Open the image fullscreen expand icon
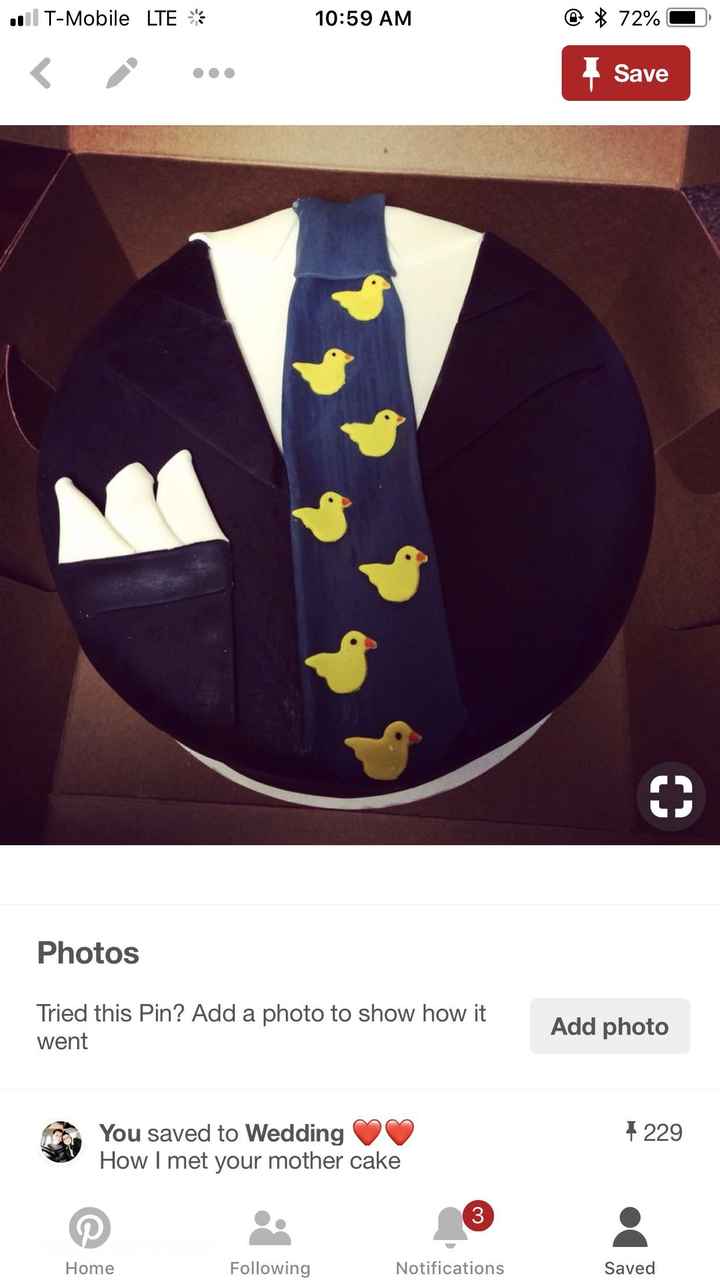This screenshot has width=720, height=1280. [x=673, y=797]
